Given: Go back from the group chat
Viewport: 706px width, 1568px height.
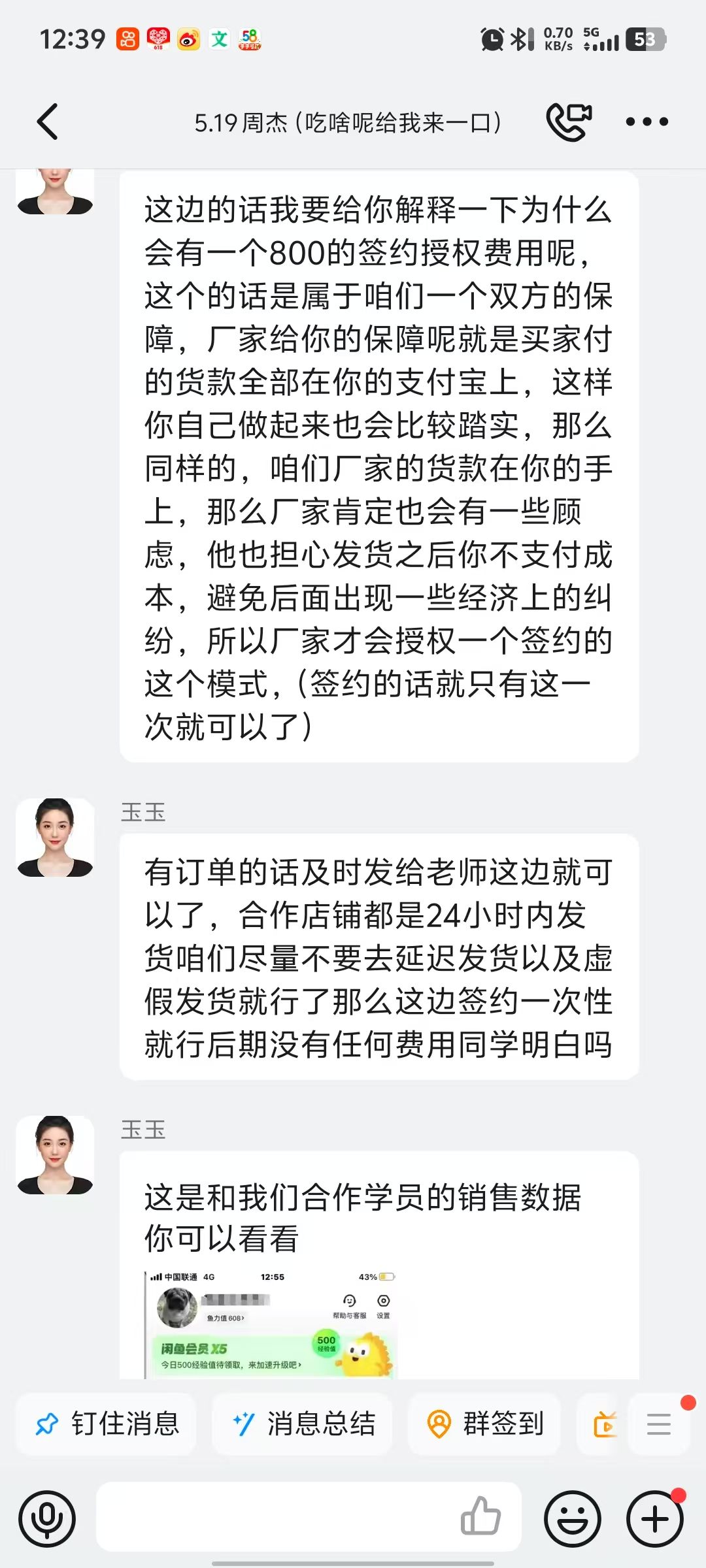Looking at the screenshot, I should (48, 122).
